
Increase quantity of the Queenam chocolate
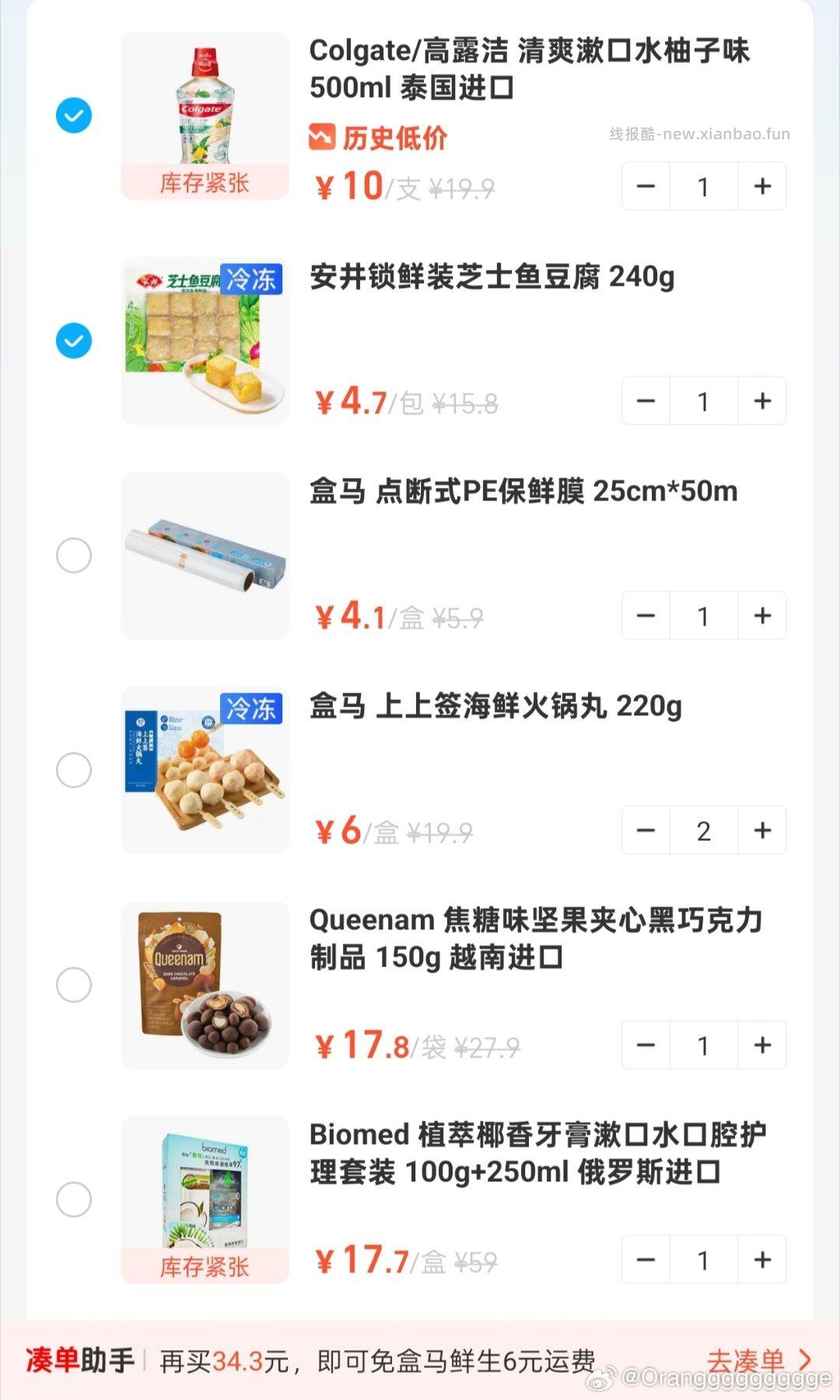[x=761, y=1045]
